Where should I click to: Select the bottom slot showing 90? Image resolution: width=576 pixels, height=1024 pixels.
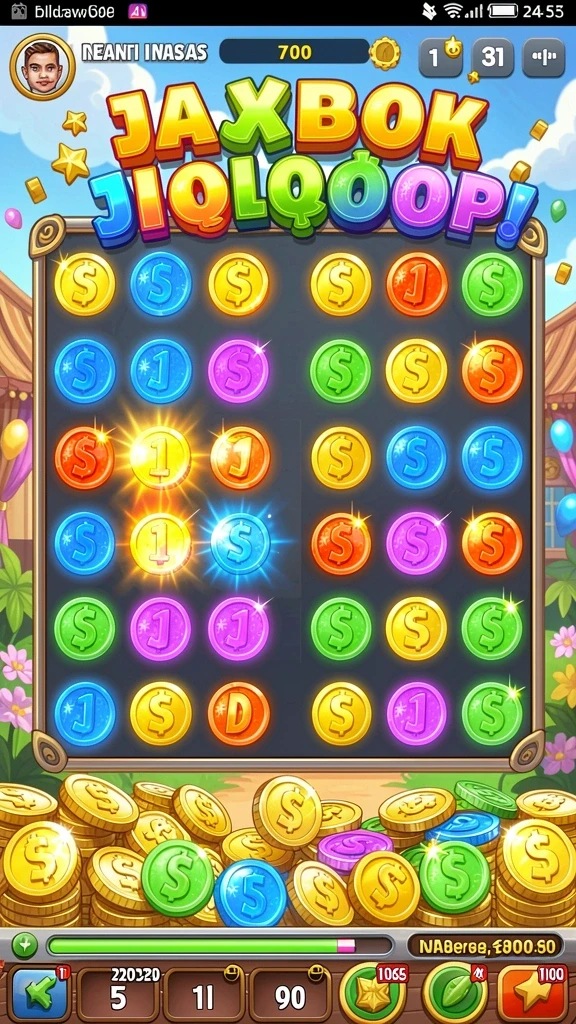[289, 995]
